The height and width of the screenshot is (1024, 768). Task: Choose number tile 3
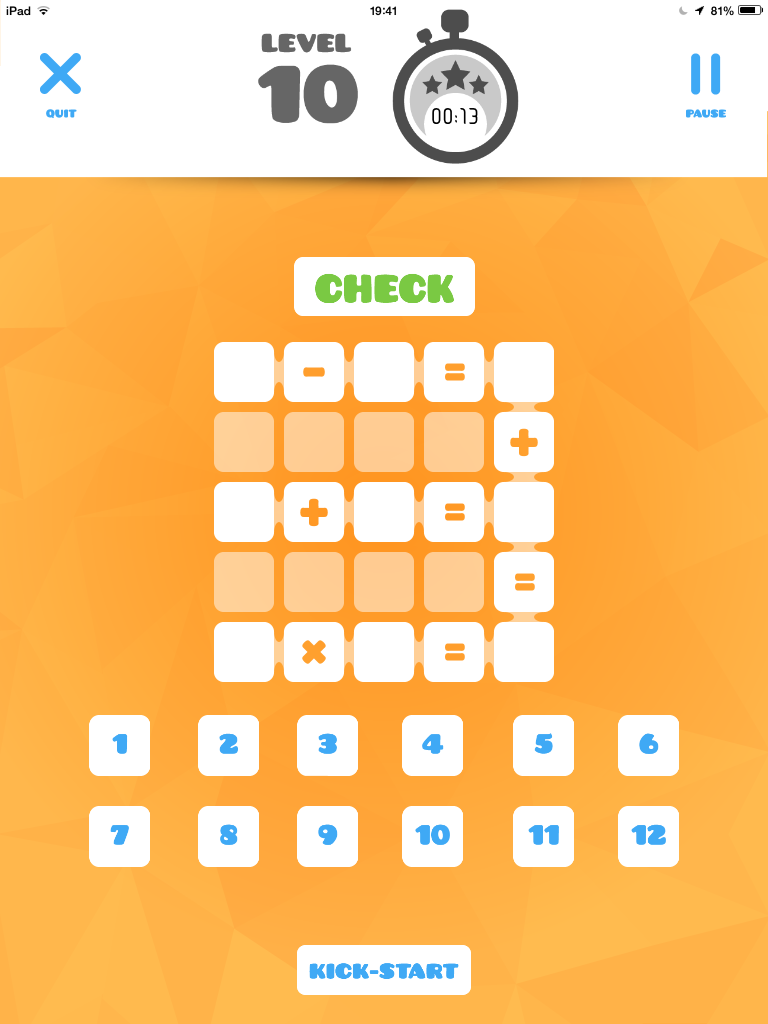click(x=327, y=745)
